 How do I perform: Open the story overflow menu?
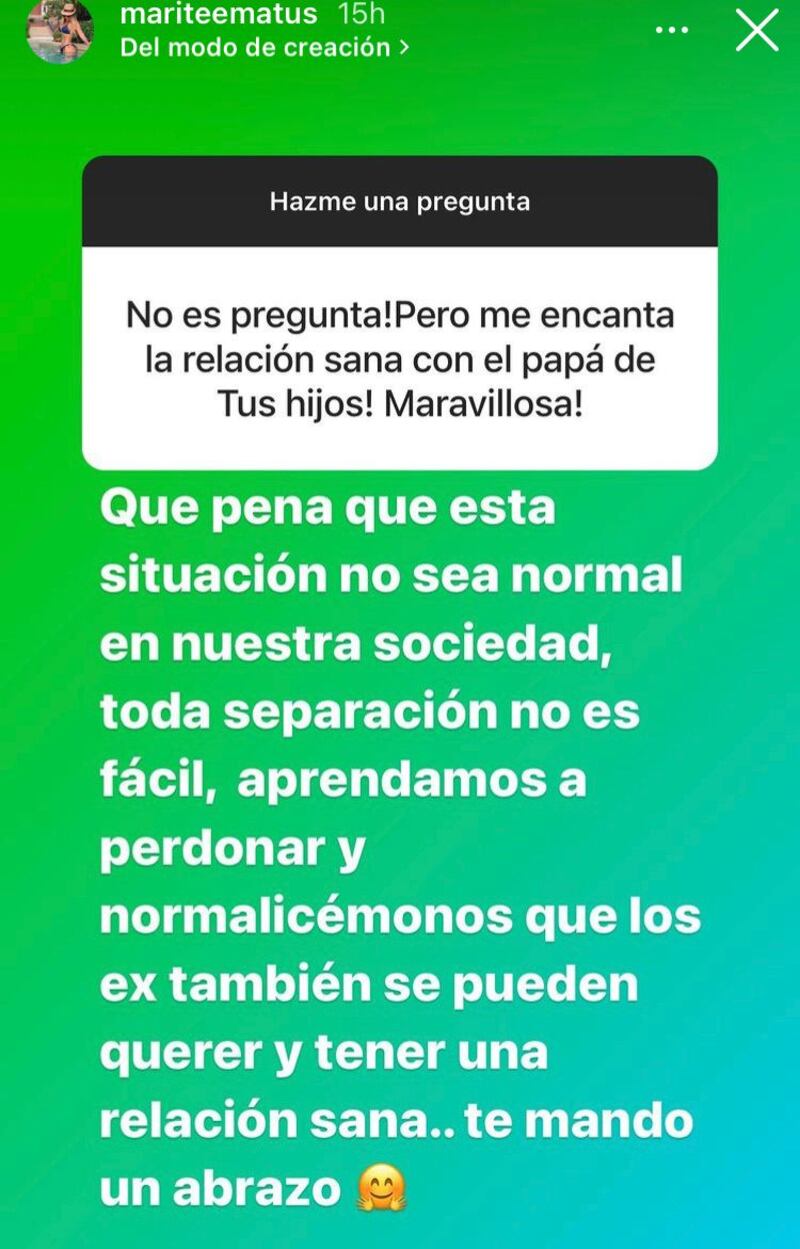(x=672, y=31)
